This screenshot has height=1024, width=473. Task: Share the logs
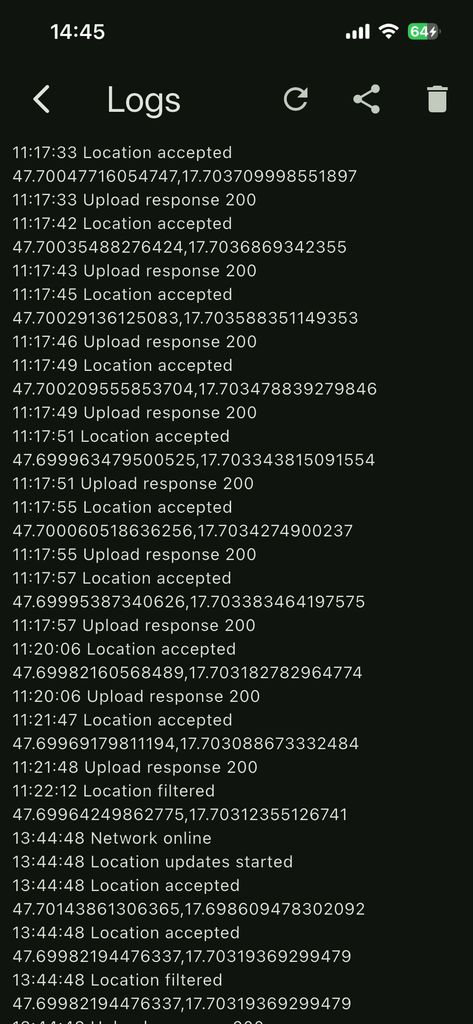pyautogui.click(x=367, y=99)
